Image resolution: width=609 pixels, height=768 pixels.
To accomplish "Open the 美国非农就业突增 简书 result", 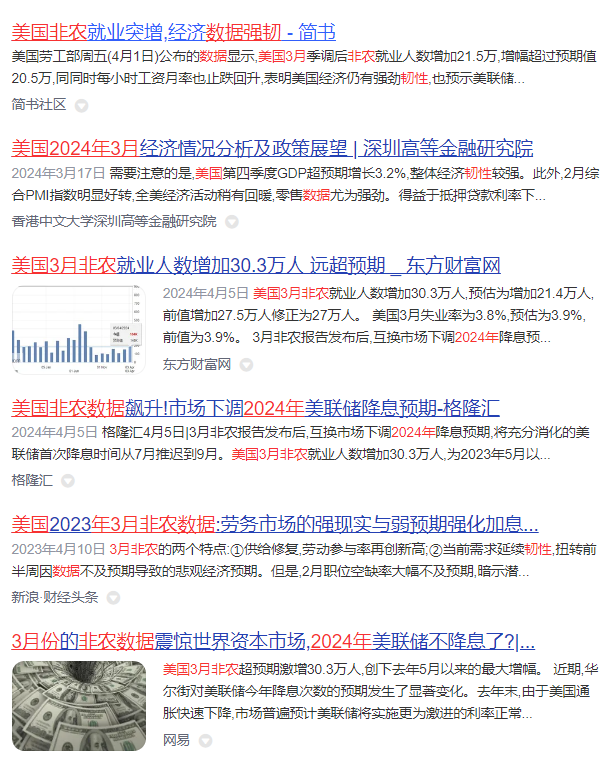I will pos(173,32).
